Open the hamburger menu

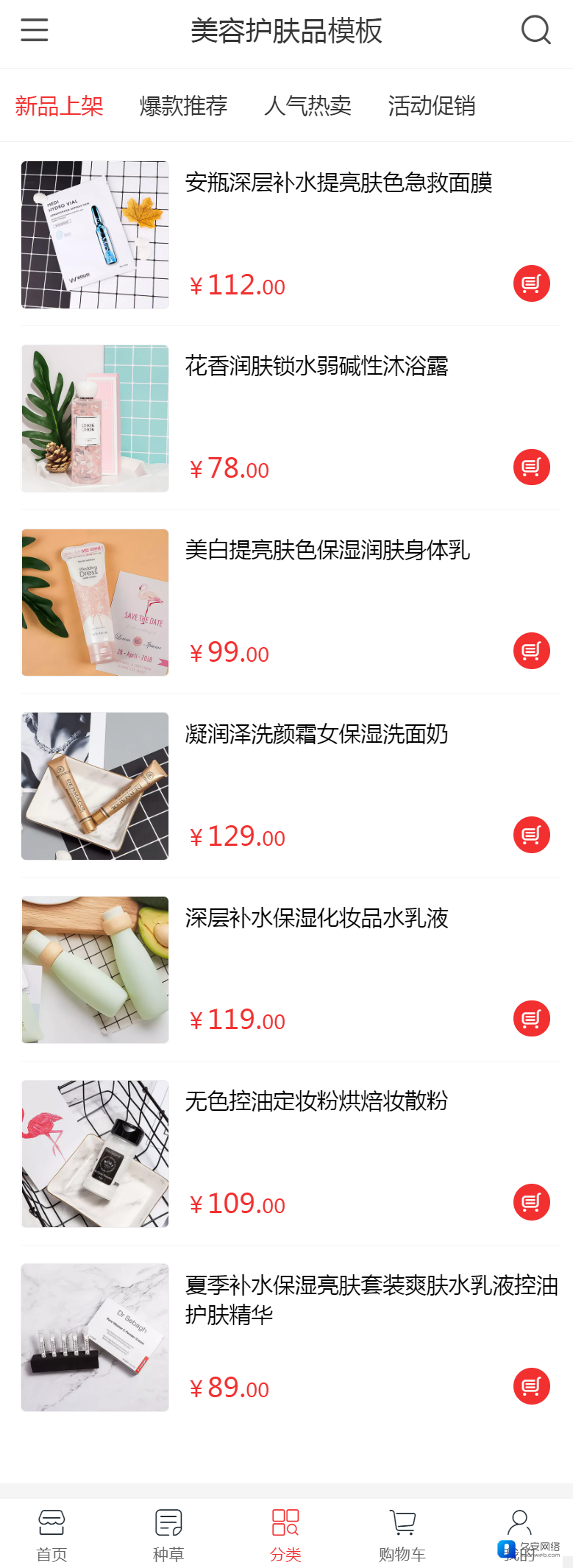(34, 30)
